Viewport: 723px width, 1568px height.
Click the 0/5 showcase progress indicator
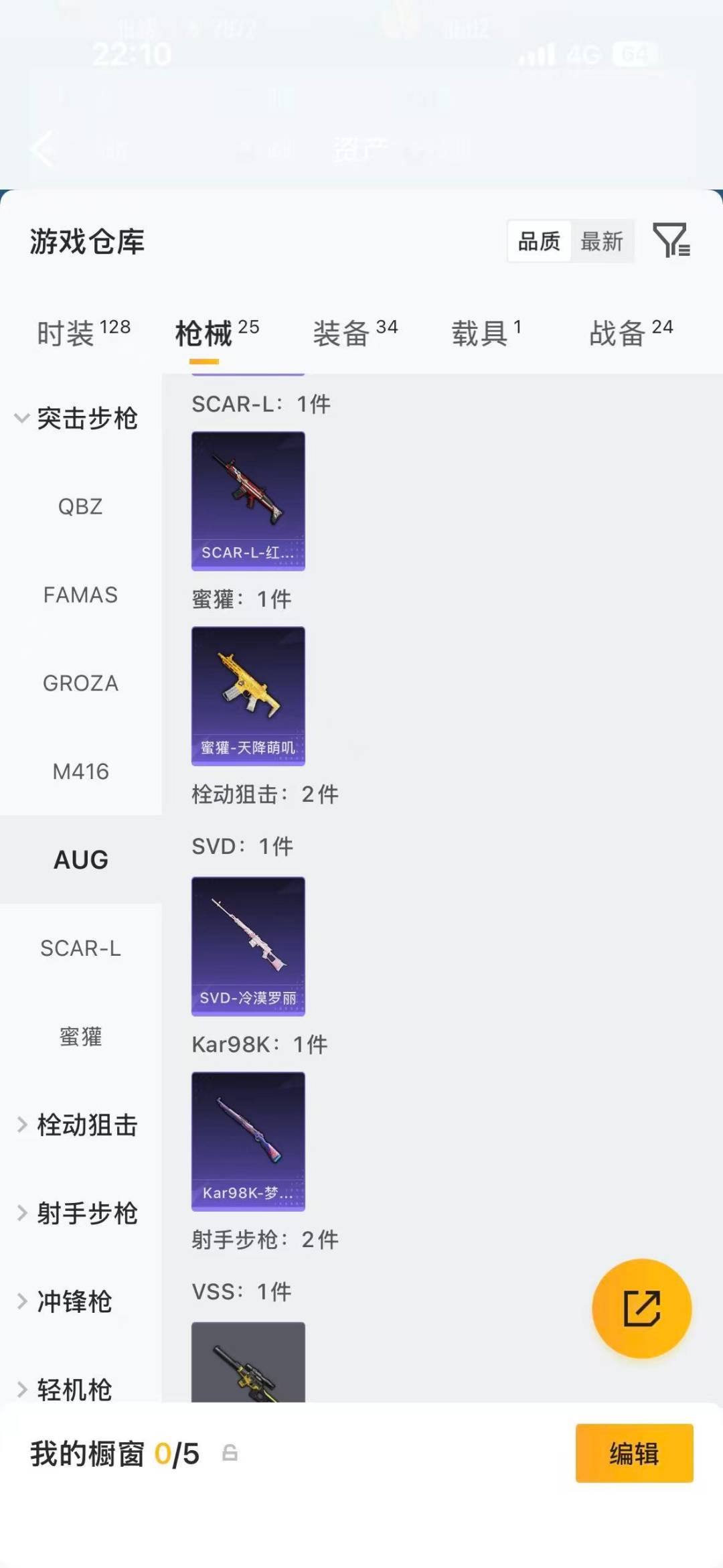pos(177,1453)
